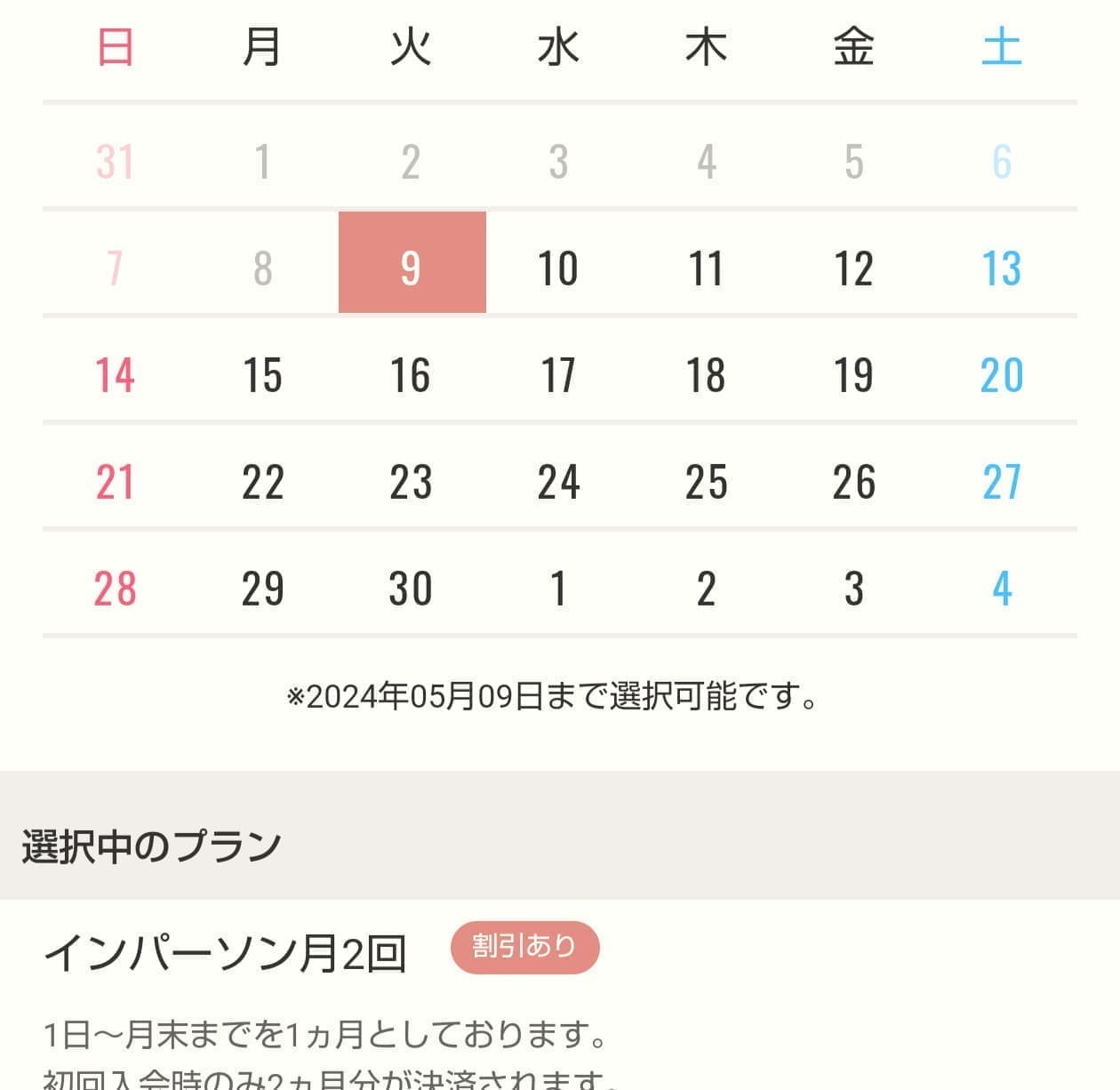Tap Friday 26 in the calendar
Screen dimensions: 1120x1090
coord(853,481)
